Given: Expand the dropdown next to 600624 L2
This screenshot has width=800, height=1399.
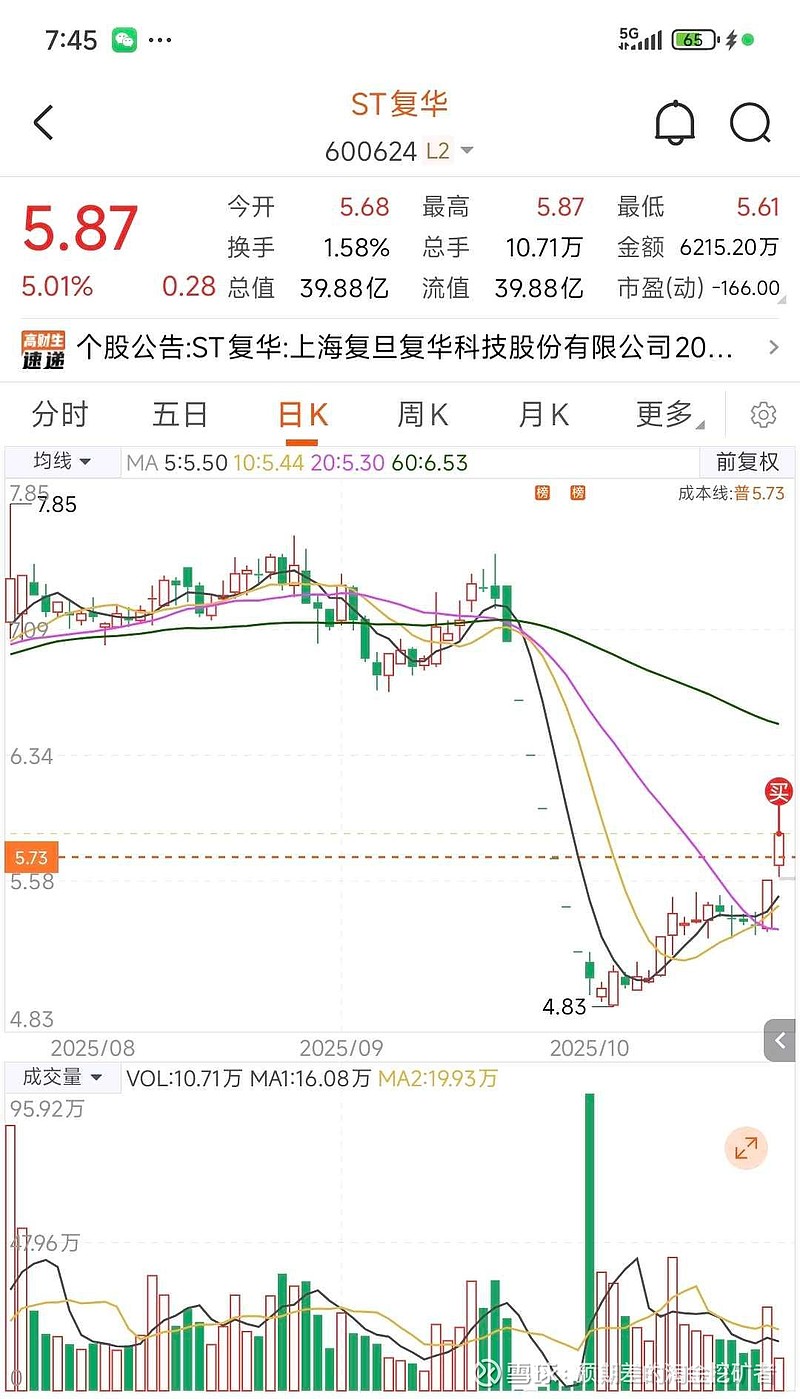Looking at the screenshot, I should [x=464, y=150].
